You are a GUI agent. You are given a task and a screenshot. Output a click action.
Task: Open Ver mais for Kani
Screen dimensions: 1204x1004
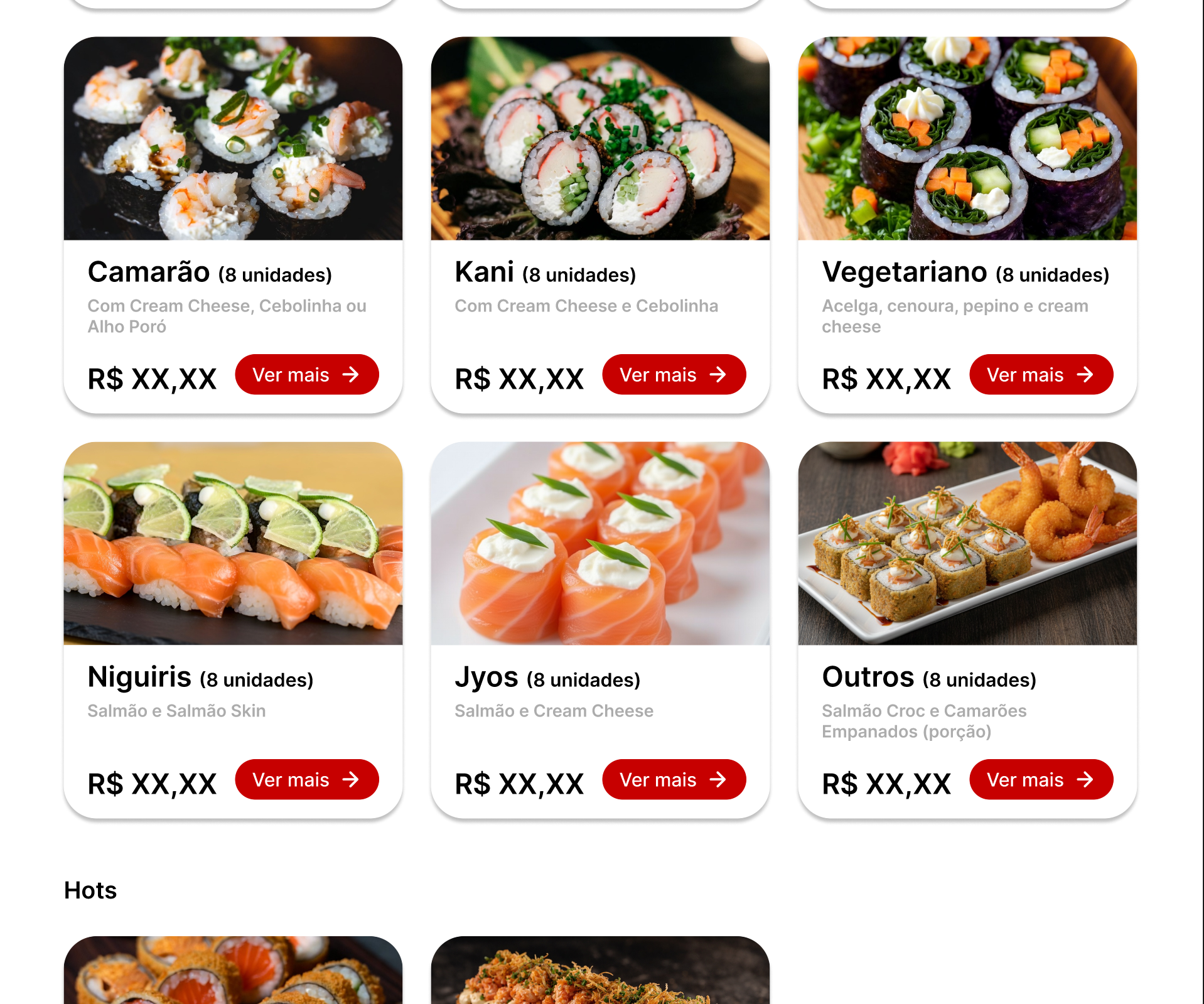(x=674, y=375)
